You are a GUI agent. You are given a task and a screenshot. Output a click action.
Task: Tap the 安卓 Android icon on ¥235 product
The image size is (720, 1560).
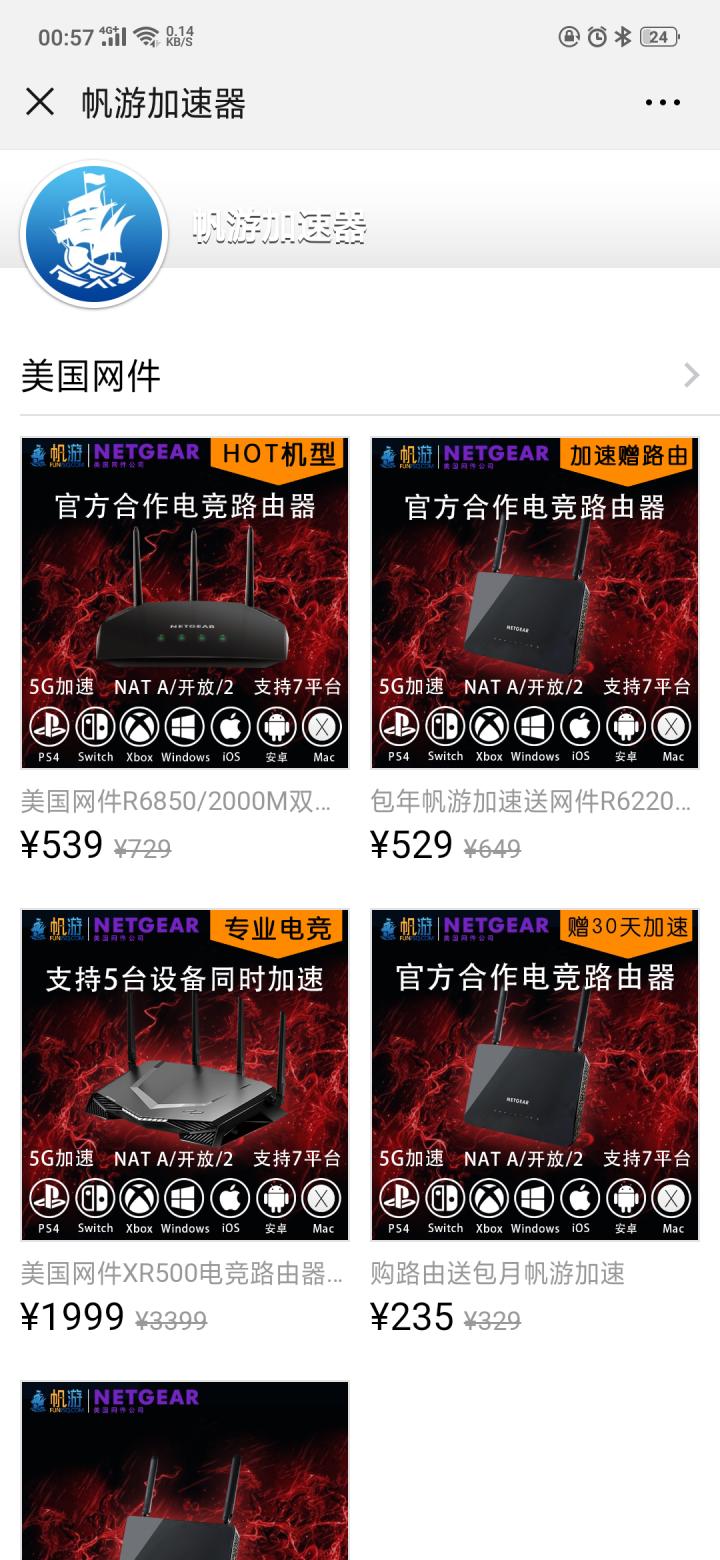[x=625, y=1199]
